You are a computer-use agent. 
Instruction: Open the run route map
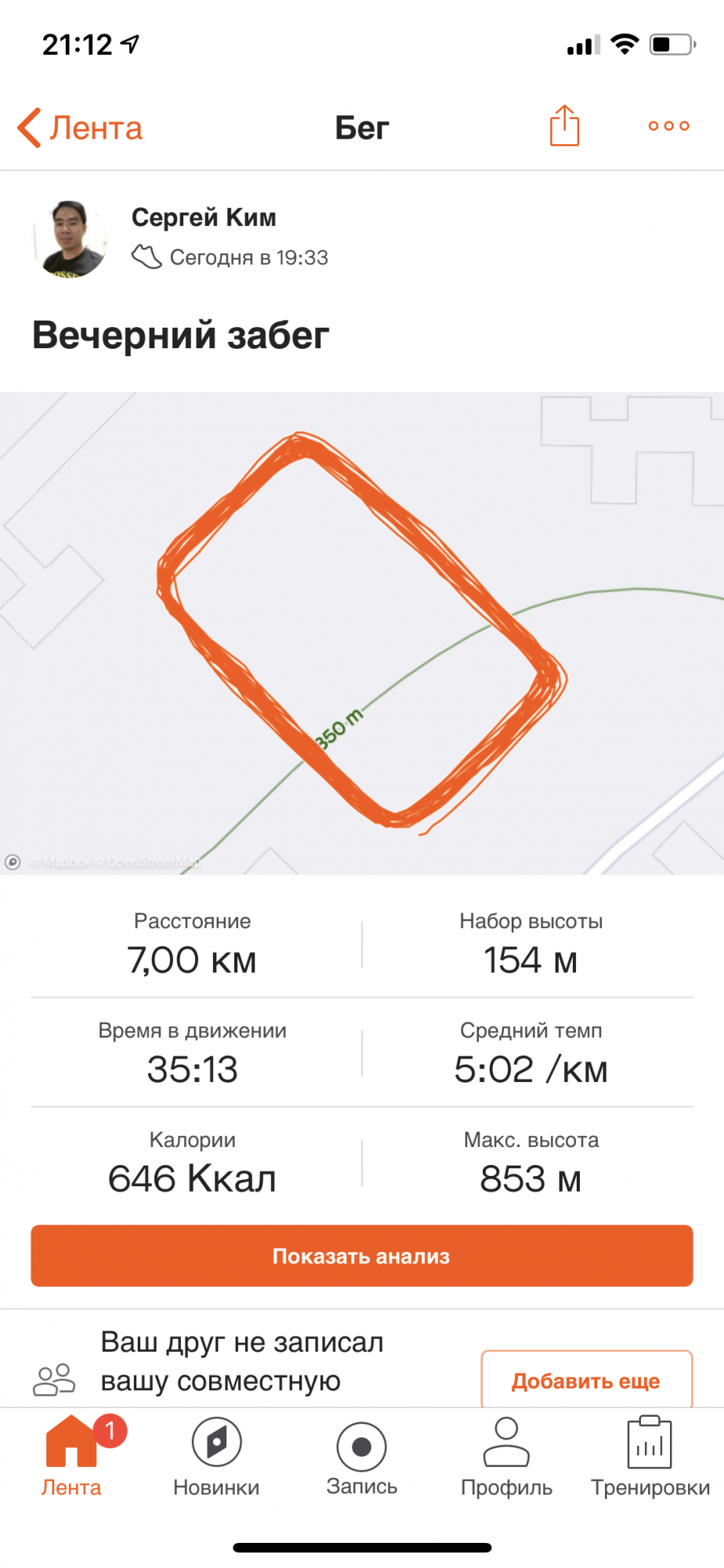(362, 633)
